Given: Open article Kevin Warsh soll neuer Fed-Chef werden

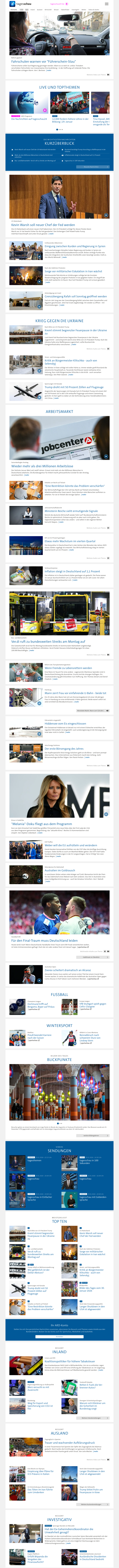Looking at the screenshot, I should click(42, 225).
